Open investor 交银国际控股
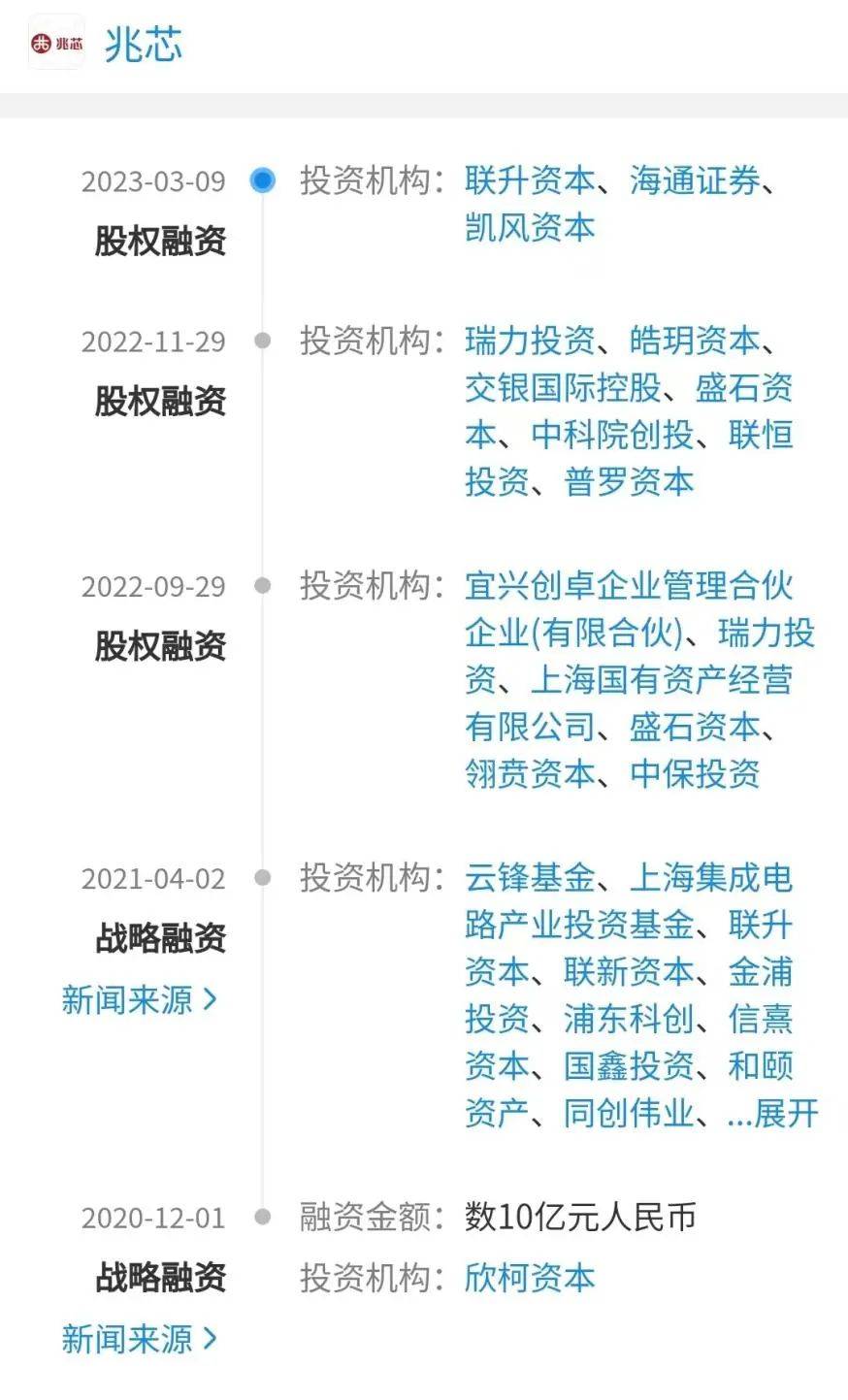The width and height of the screenshot is (848, 1400). click(x=563, y=388)
